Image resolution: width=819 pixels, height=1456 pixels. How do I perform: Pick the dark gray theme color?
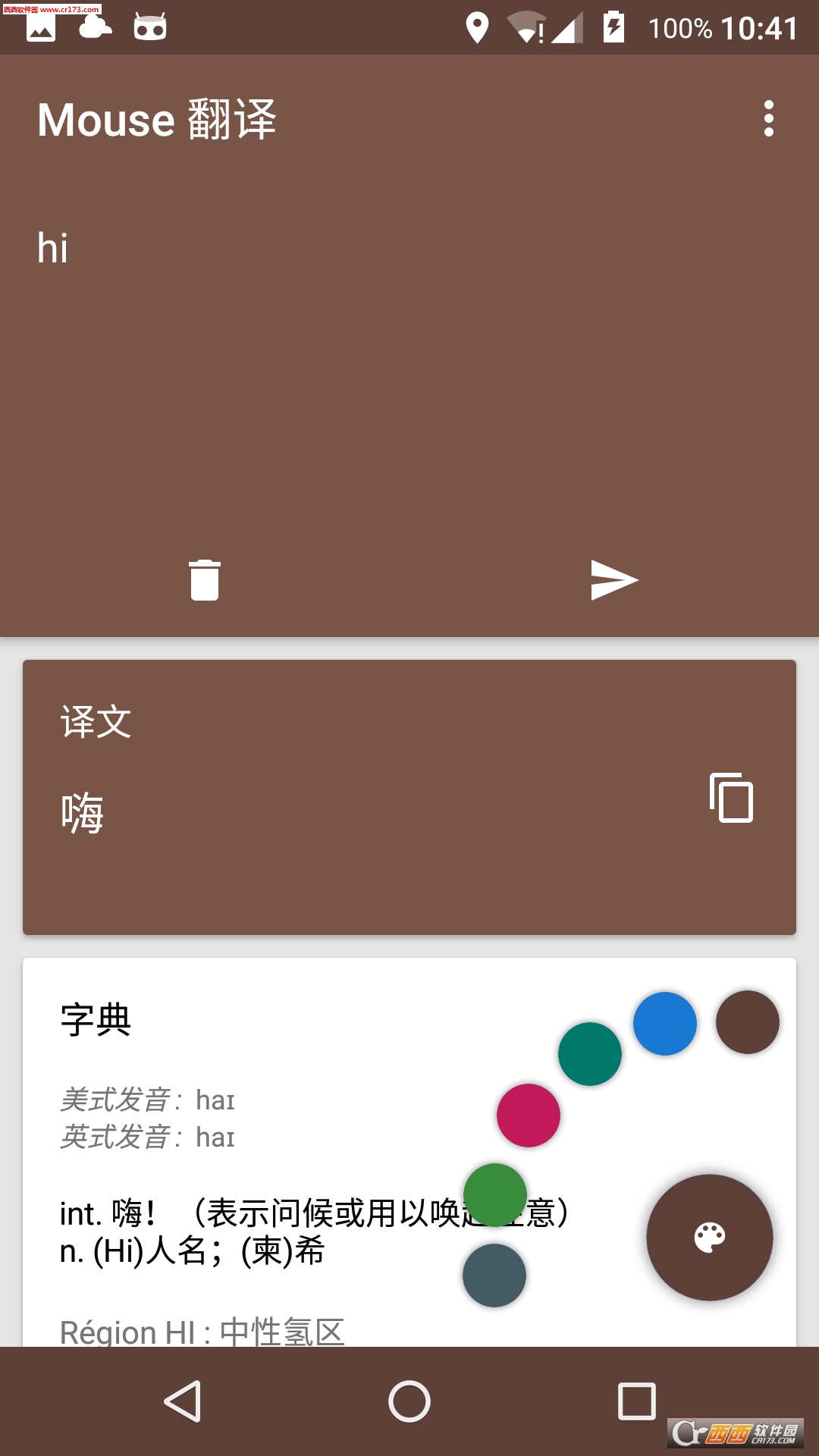(494, 1275)
